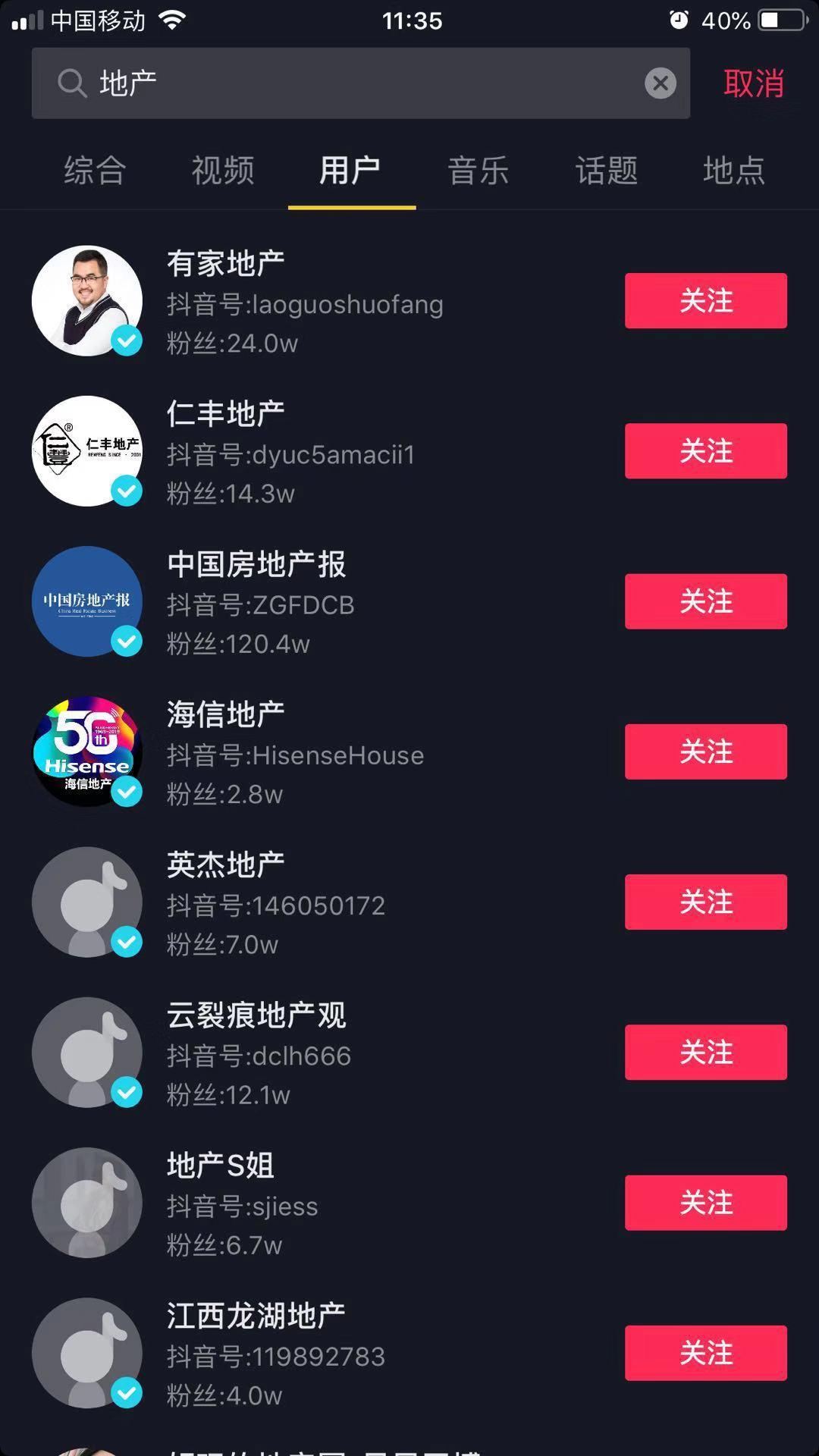This screenshot has height=1456, width=819.
Task: Open the 有家地产 profile picture
Action: pyautogui.click(x=87, y=300)
